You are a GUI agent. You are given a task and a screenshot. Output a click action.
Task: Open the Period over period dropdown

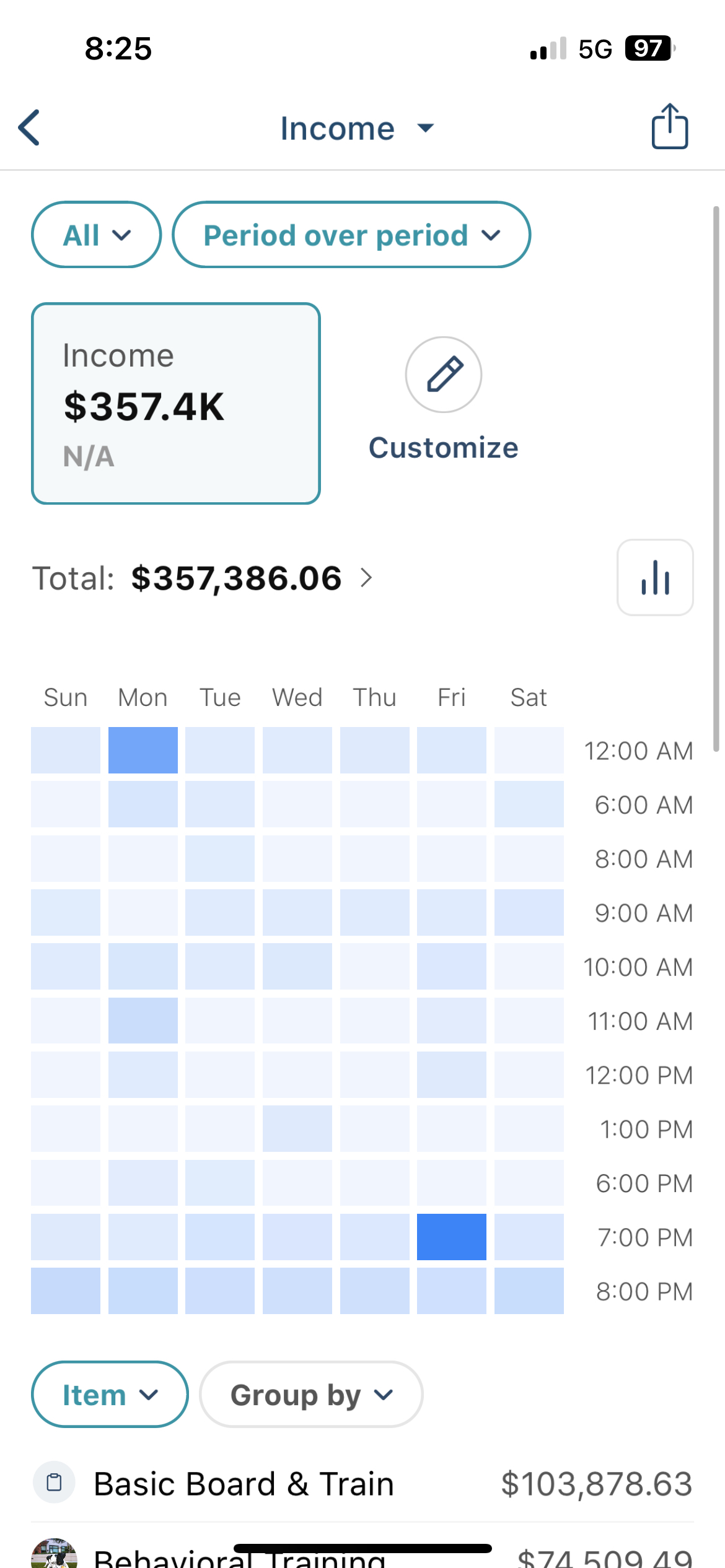click(x=351, y=235)
